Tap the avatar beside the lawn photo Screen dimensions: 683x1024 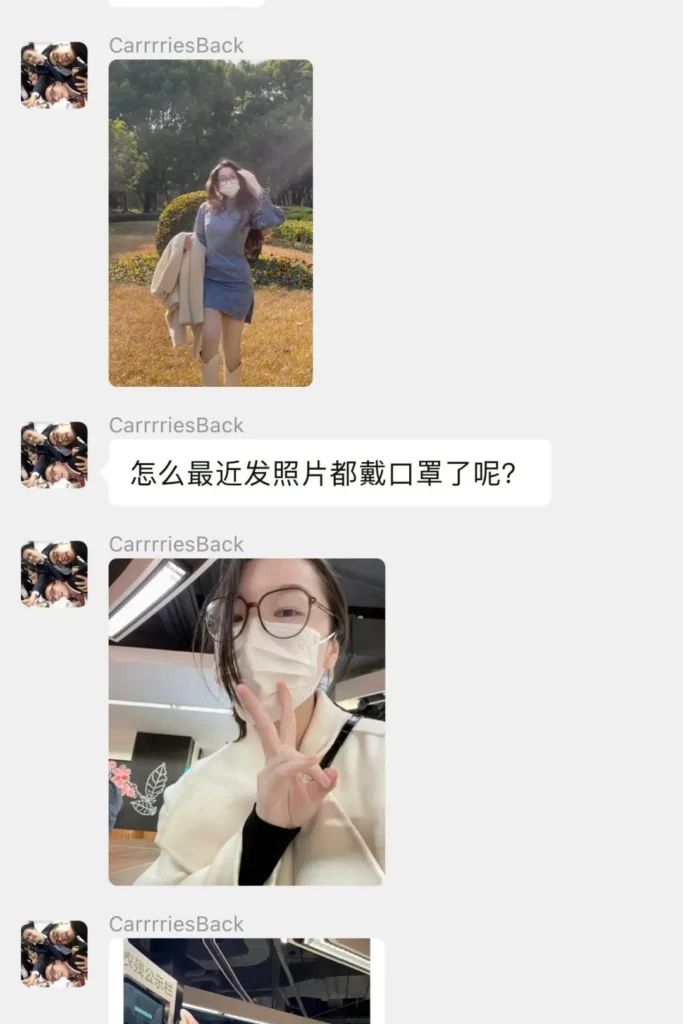(54, 75)
